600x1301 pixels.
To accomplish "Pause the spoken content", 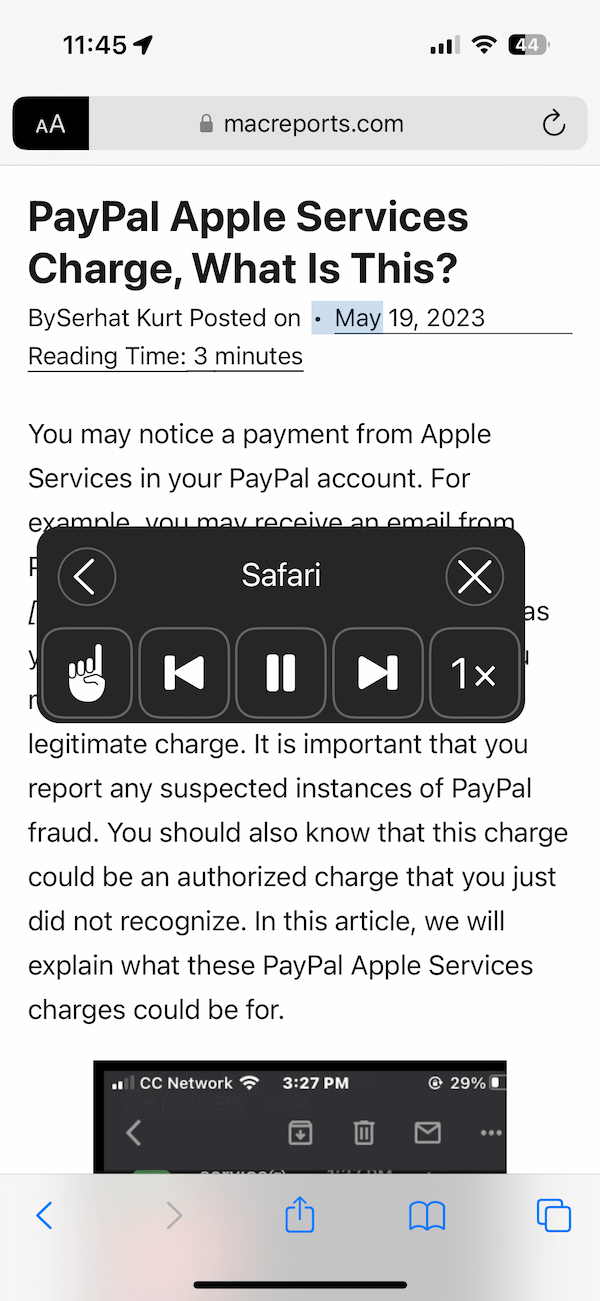I will click(x=281, y=673).
